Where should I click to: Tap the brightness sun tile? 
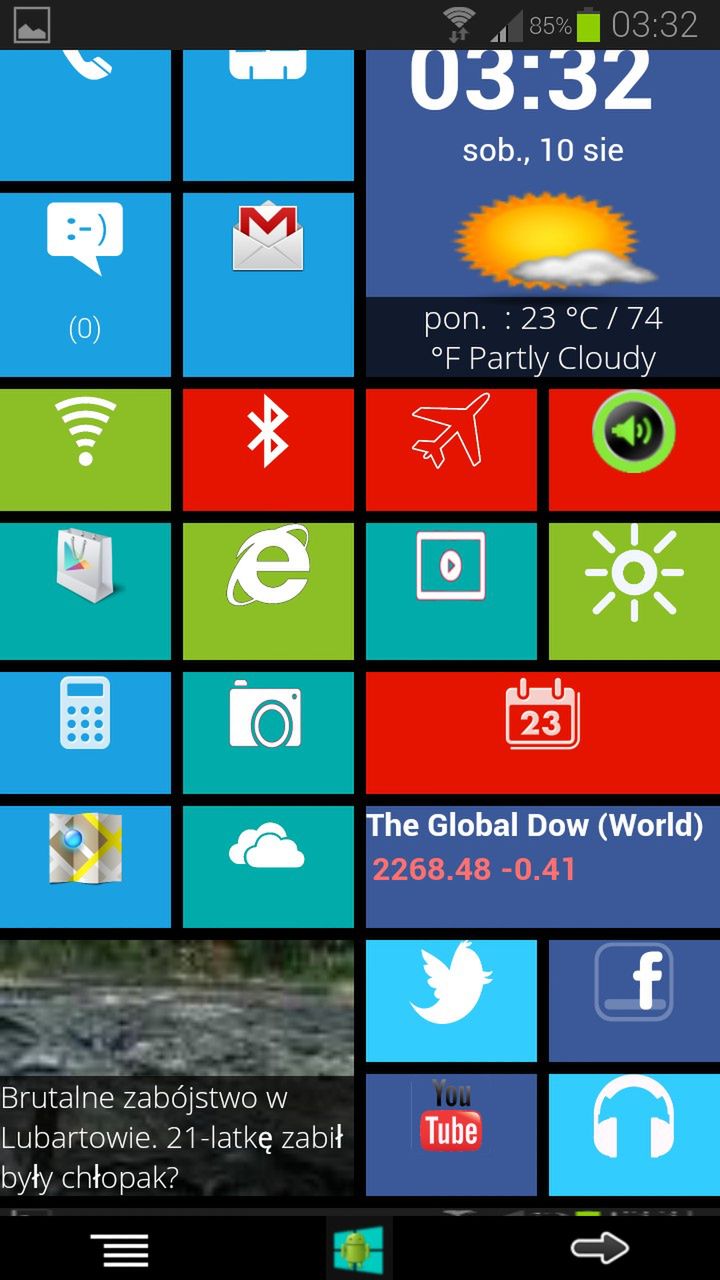coord(634,590)
